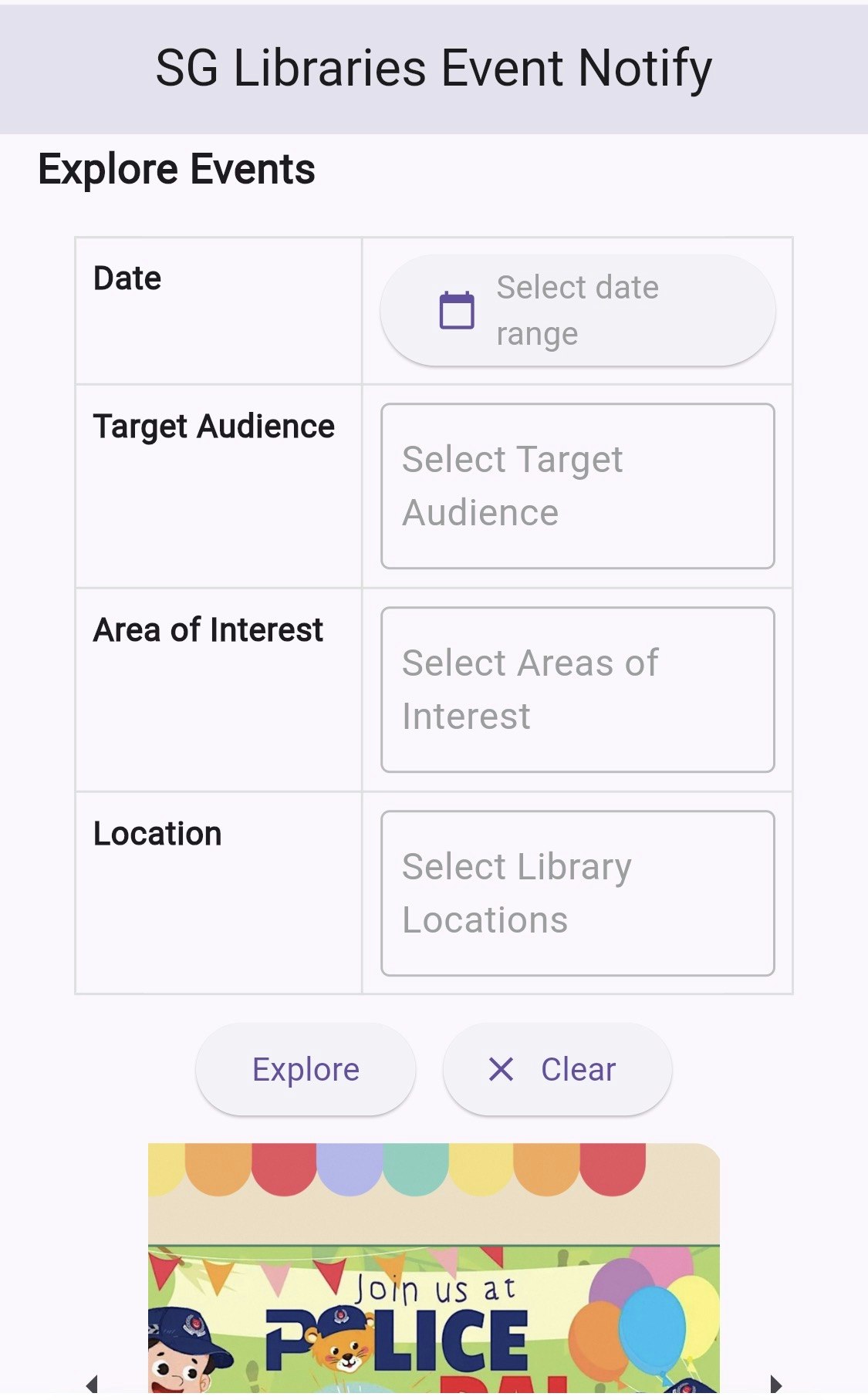Screen dimensions: 868x1400
Task: Click the Police event poster thumbnail
Action: click(x=434, y=1273)
